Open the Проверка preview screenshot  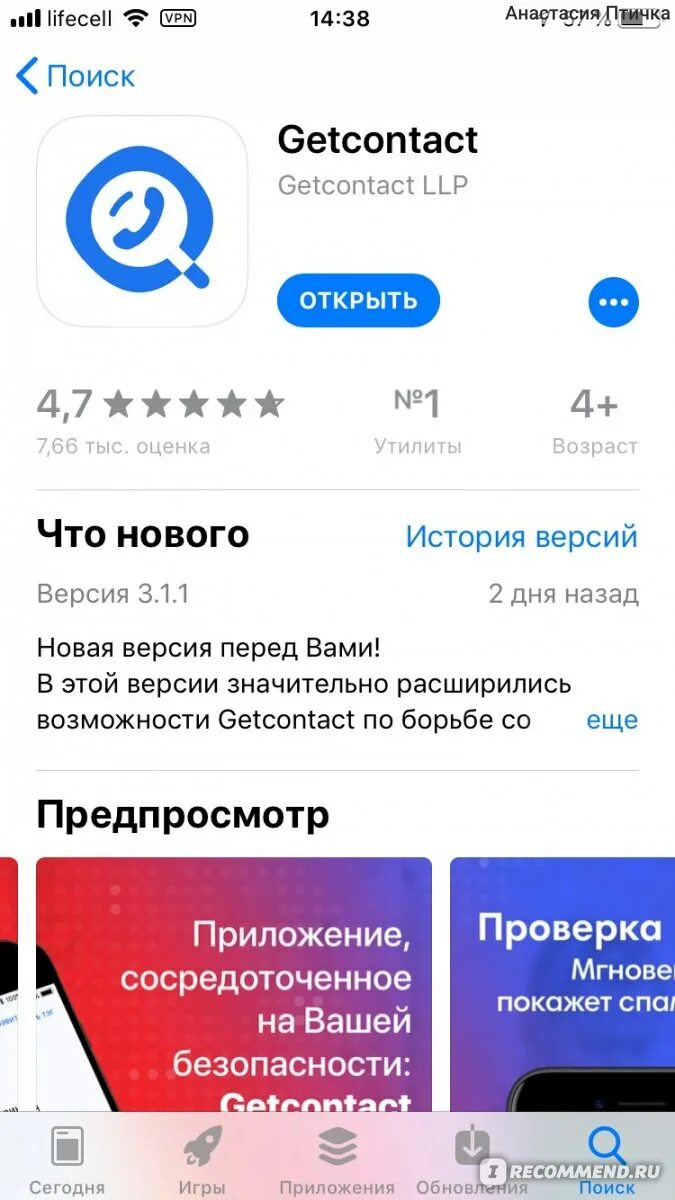[562, 984]
